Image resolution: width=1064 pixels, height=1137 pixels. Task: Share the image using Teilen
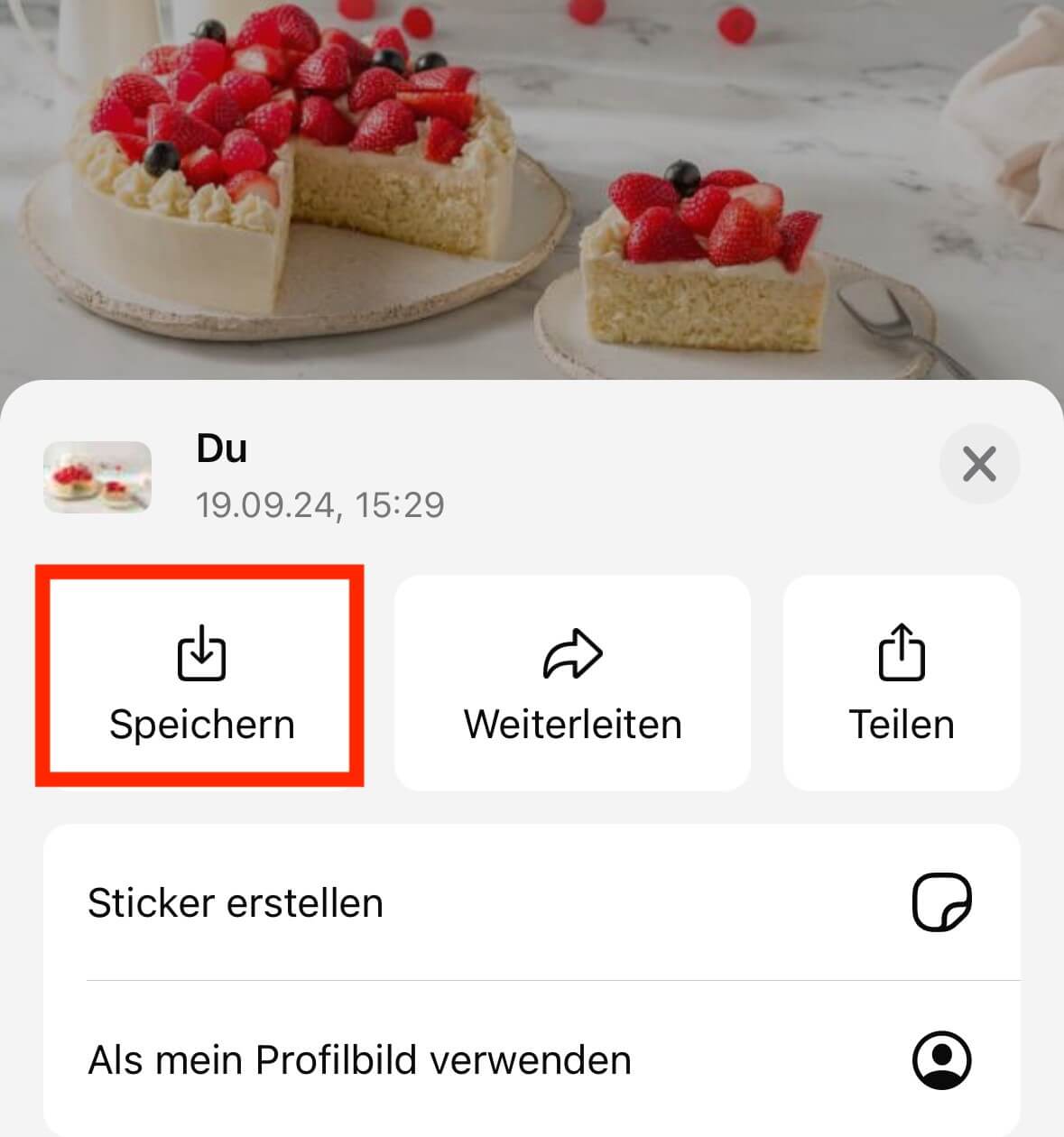click(901, 682)
